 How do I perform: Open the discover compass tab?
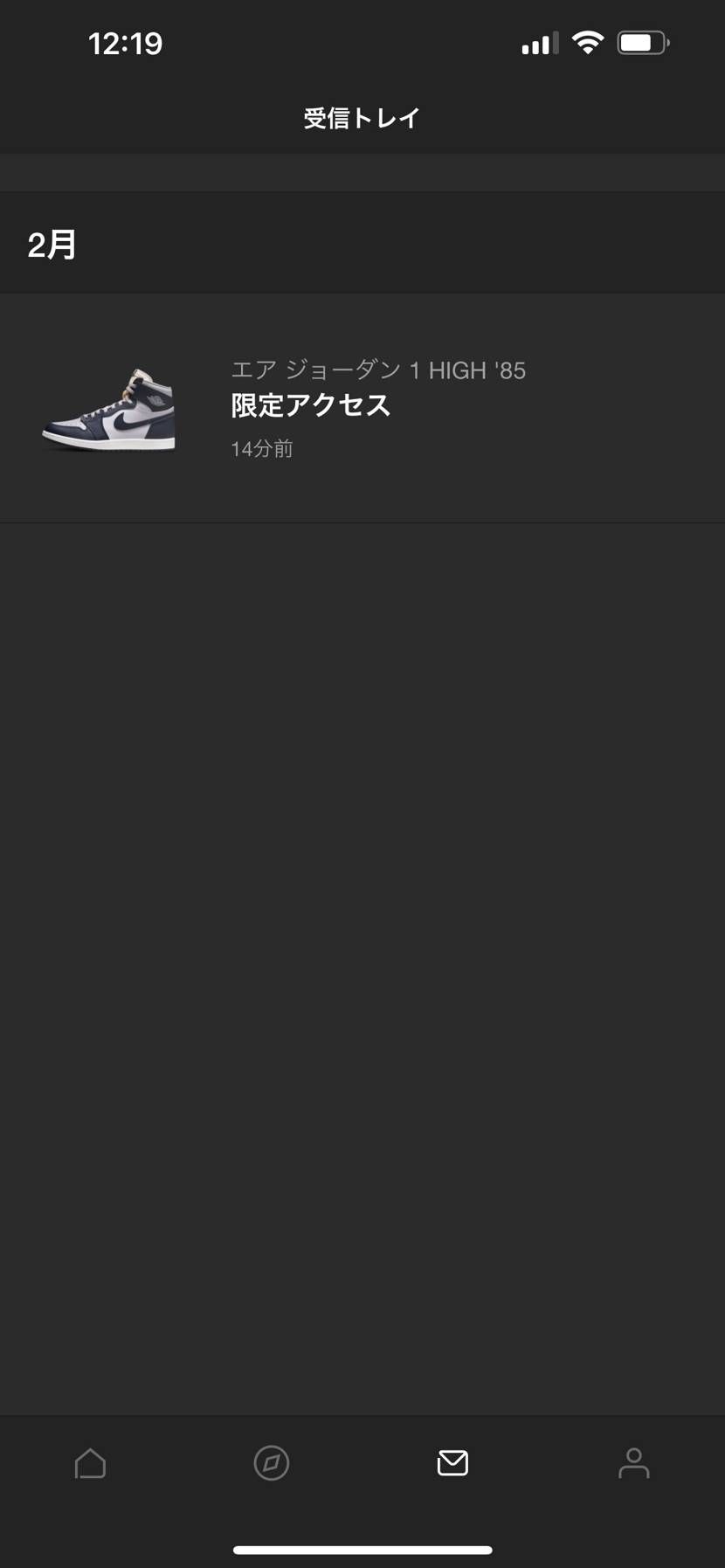(x=272, y=1463)
